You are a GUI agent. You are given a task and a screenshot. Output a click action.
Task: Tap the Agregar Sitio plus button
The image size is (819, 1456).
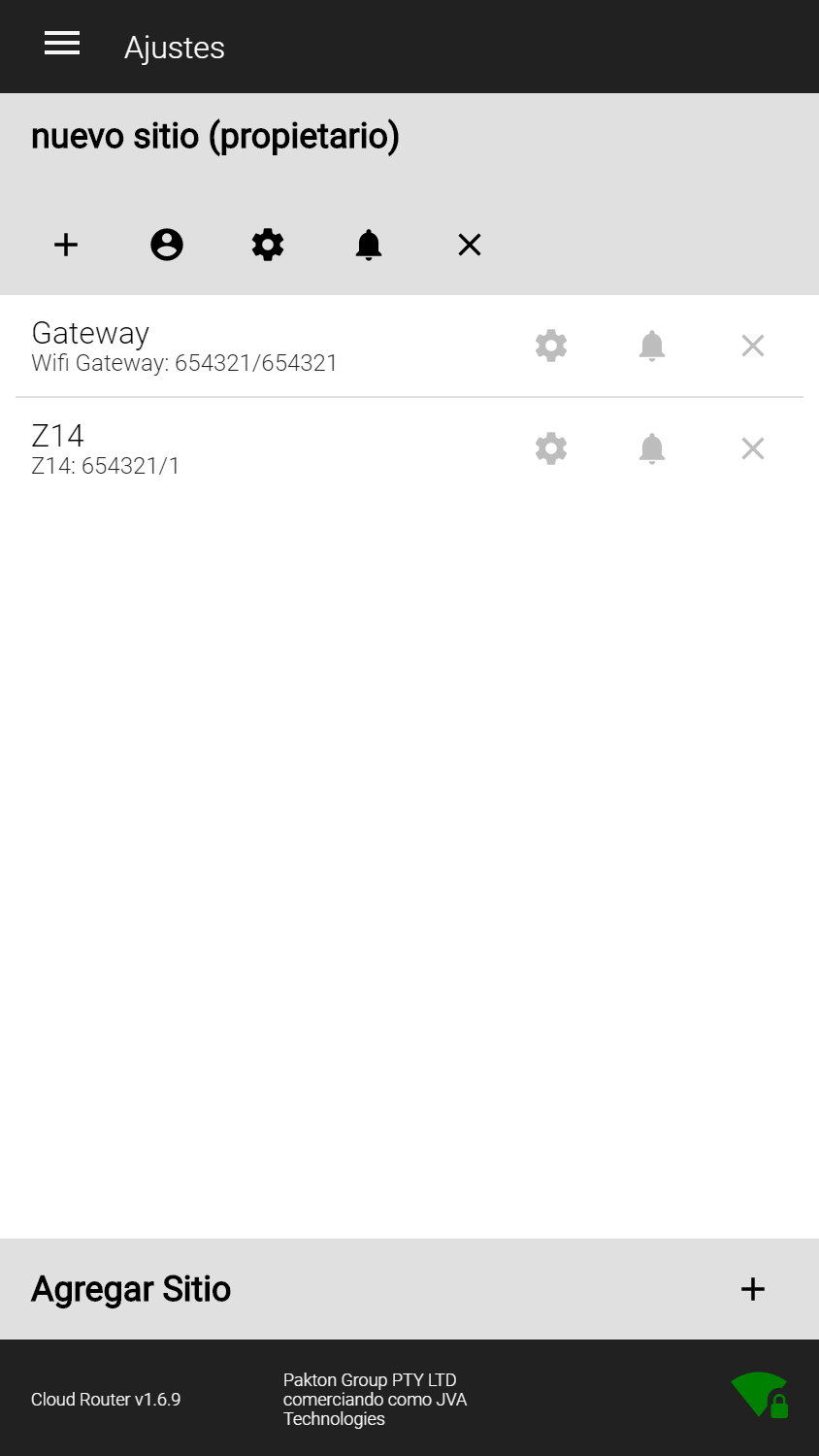[753, 1289]
